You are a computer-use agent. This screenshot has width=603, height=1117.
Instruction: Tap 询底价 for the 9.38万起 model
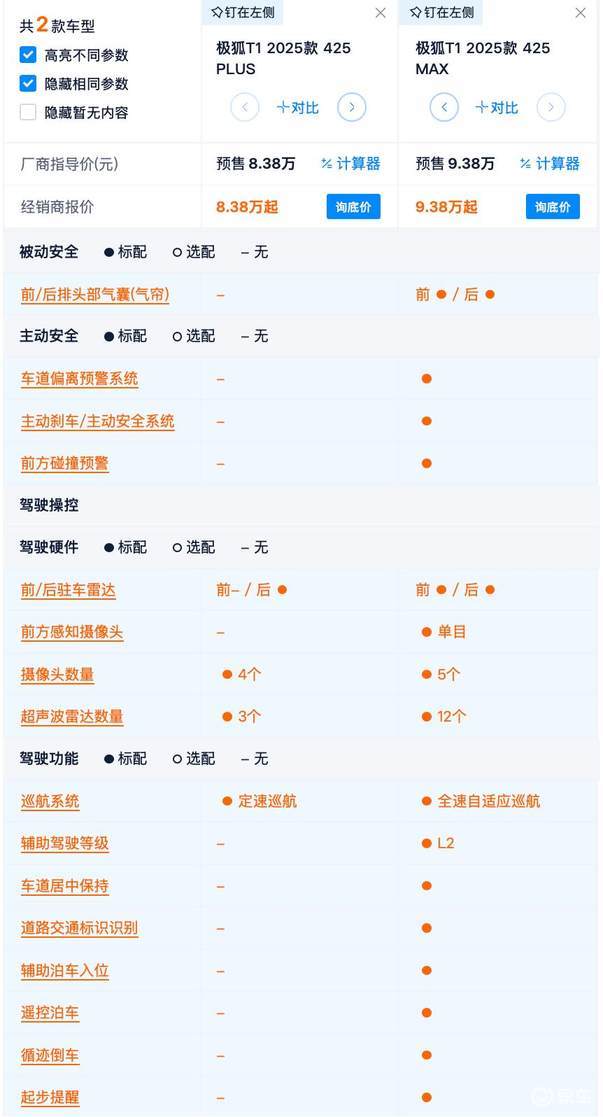tap(553, 207)
